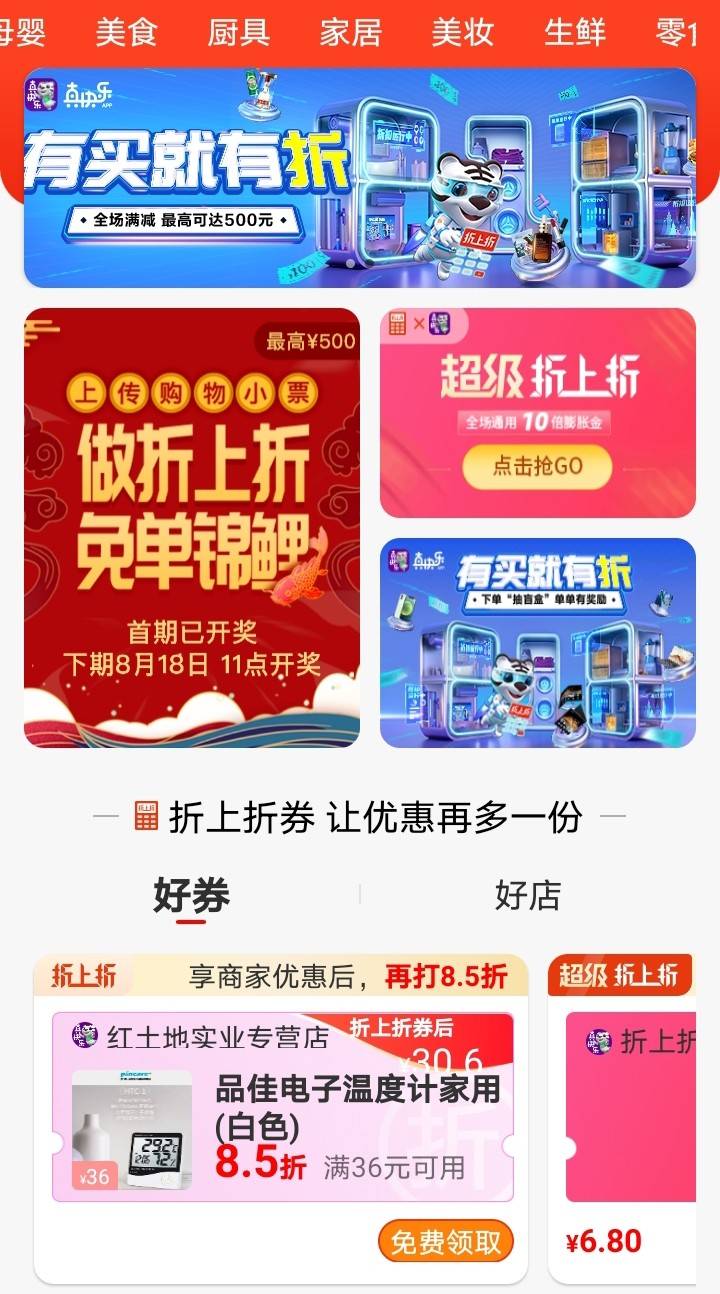This screenshot has height=1294, width=720.
Task: Switch to the 美妆 tab
Action: click(463, 32)
